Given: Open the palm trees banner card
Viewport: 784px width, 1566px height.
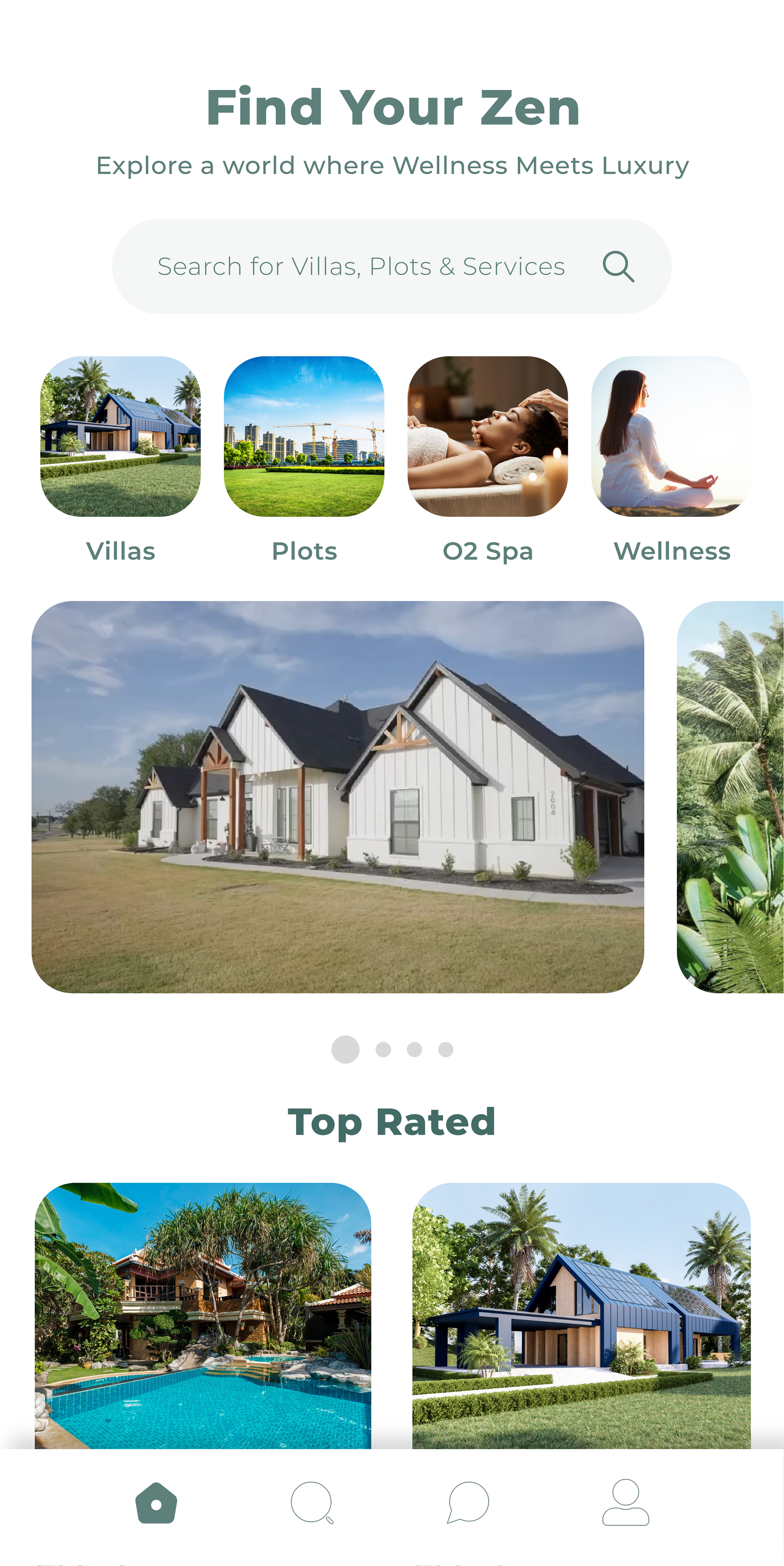Looking at the screenshot, I should 731,797.
